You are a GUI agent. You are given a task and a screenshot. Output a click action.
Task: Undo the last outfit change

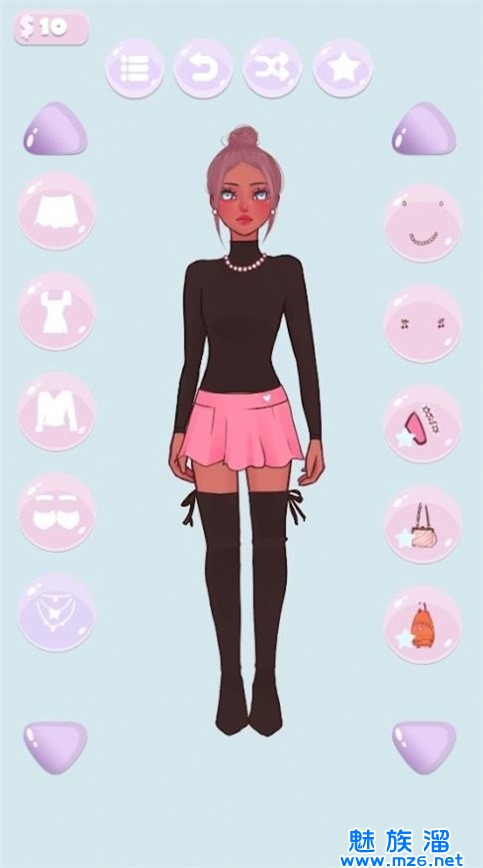click(203, 68)
